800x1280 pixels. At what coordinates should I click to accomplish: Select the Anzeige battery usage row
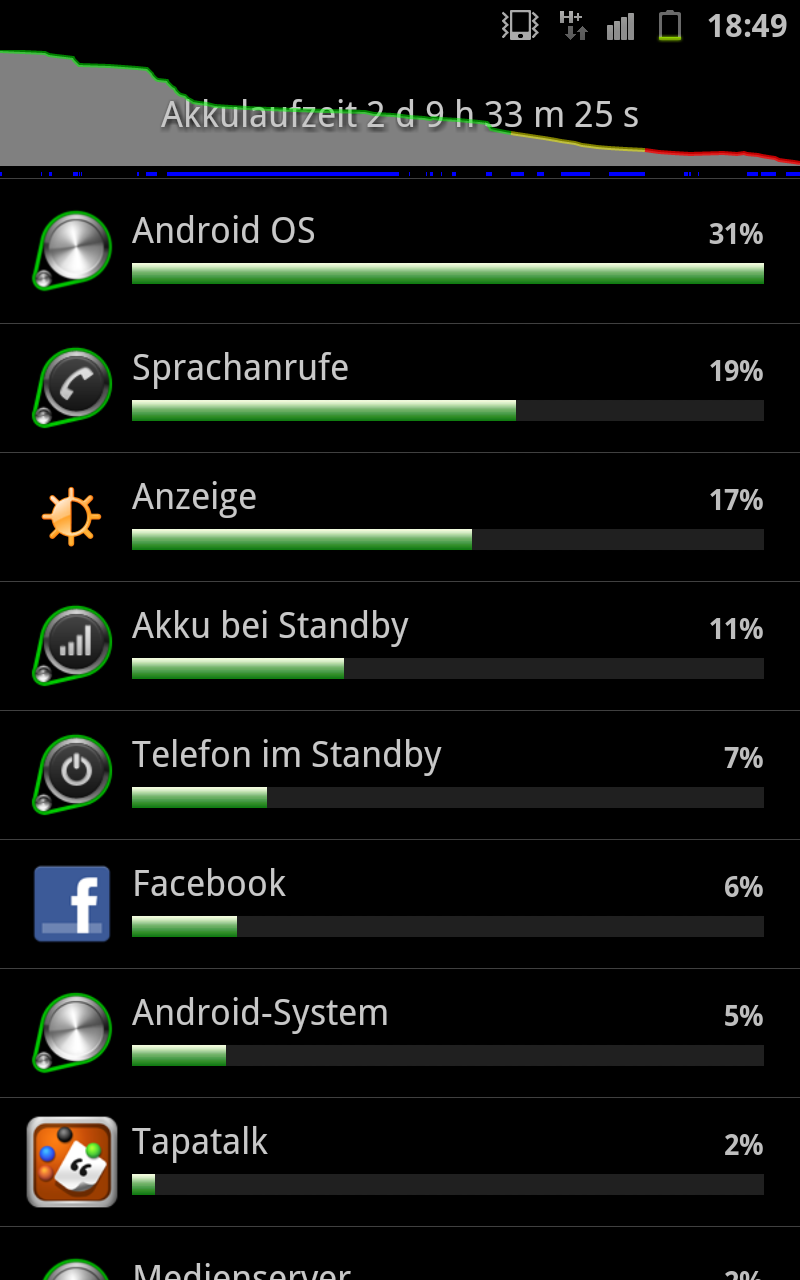tap(400, 517)
